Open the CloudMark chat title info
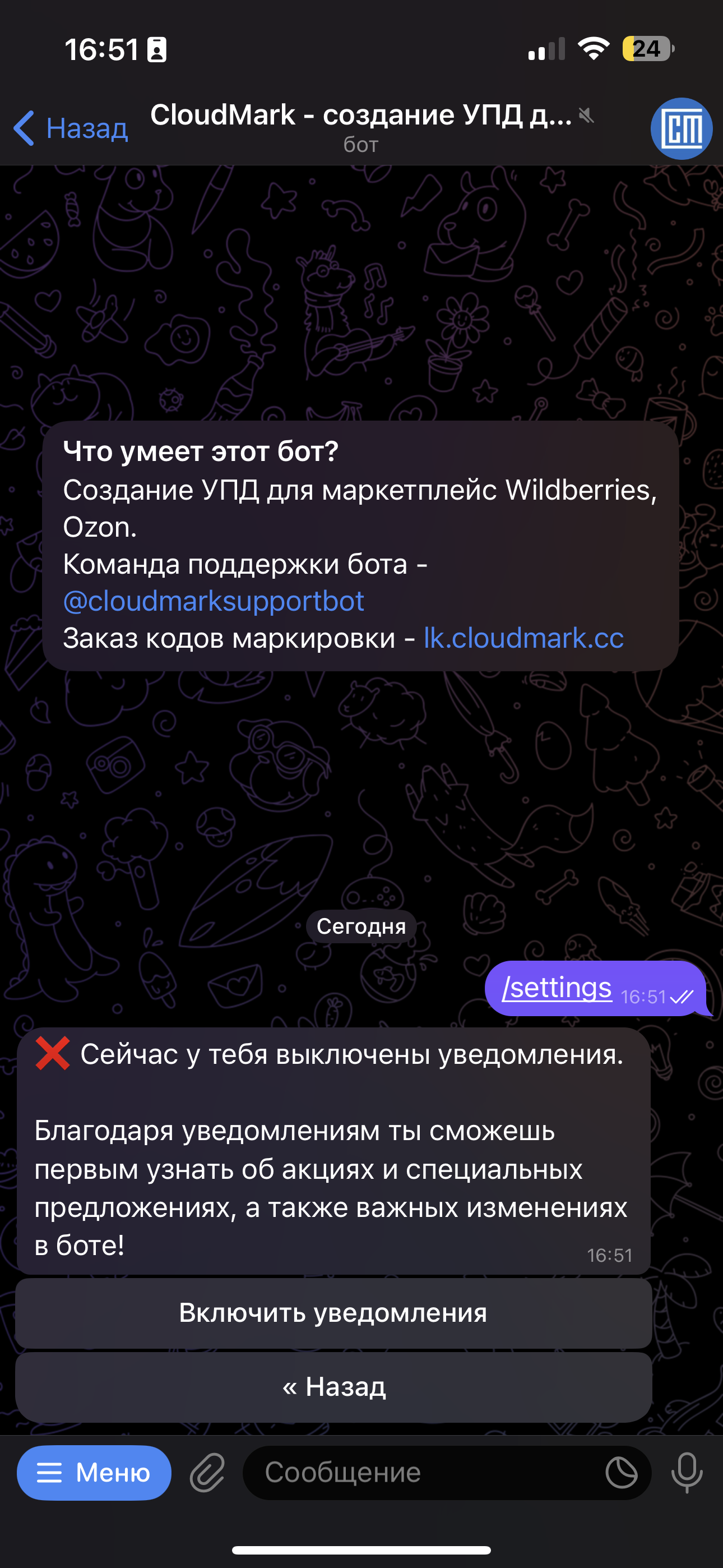Image resolution: width=723 pixels, height=1568 pixels. coord(361,126)
